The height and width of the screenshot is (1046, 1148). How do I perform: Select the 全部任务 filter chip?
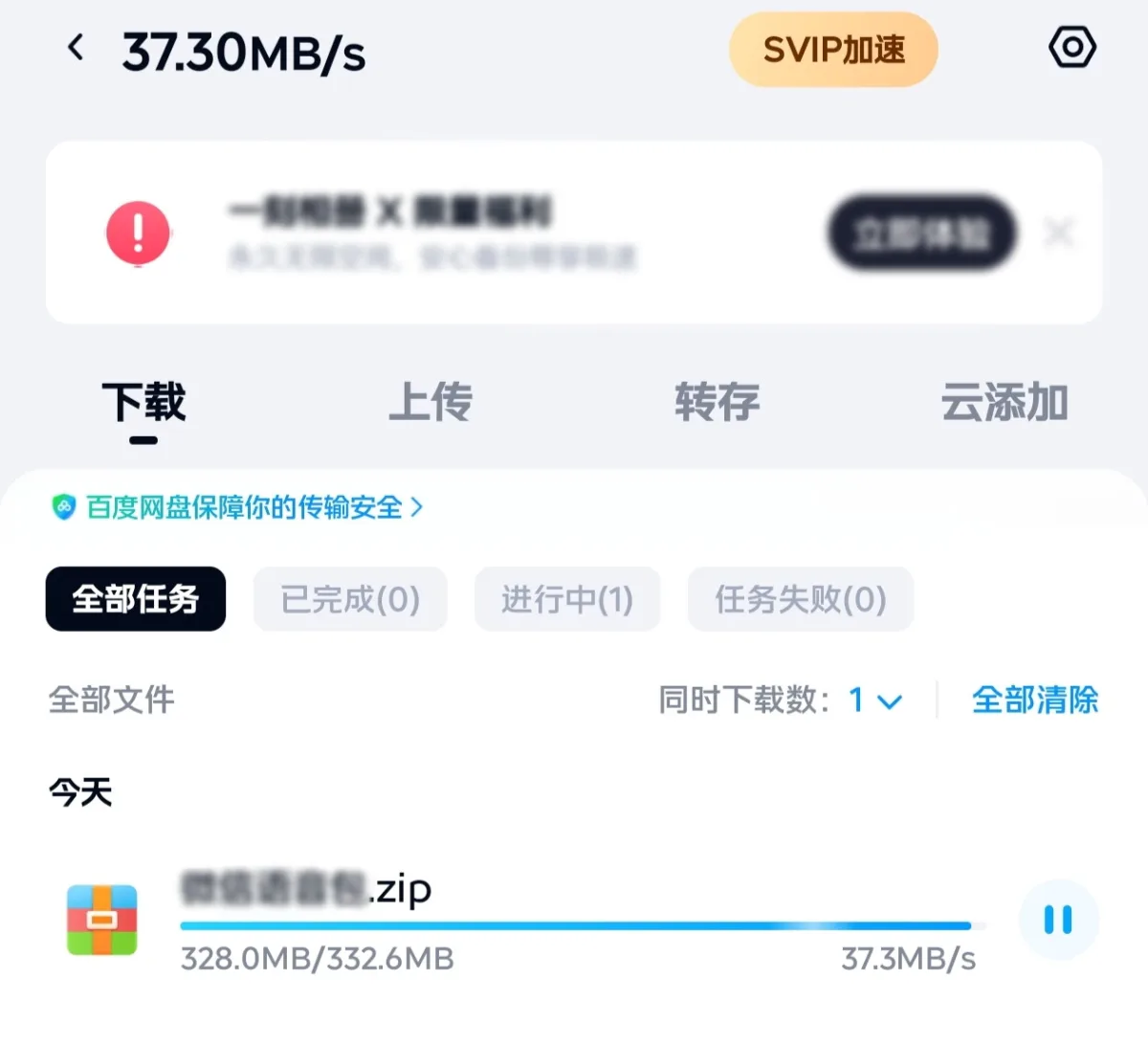point(136,599)
